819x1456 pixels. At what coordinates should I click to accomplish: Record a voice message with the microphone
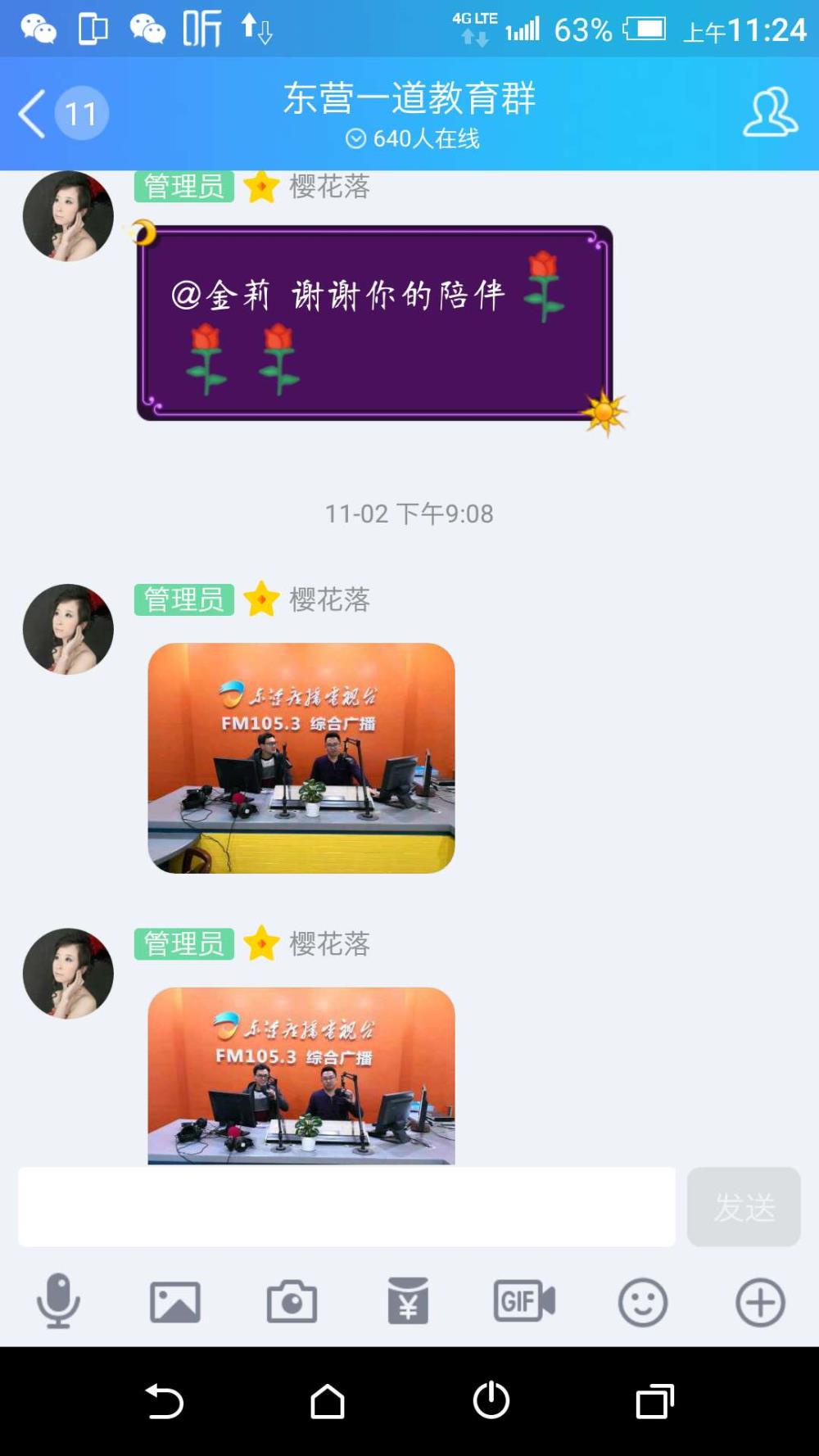coord(58,1301)
